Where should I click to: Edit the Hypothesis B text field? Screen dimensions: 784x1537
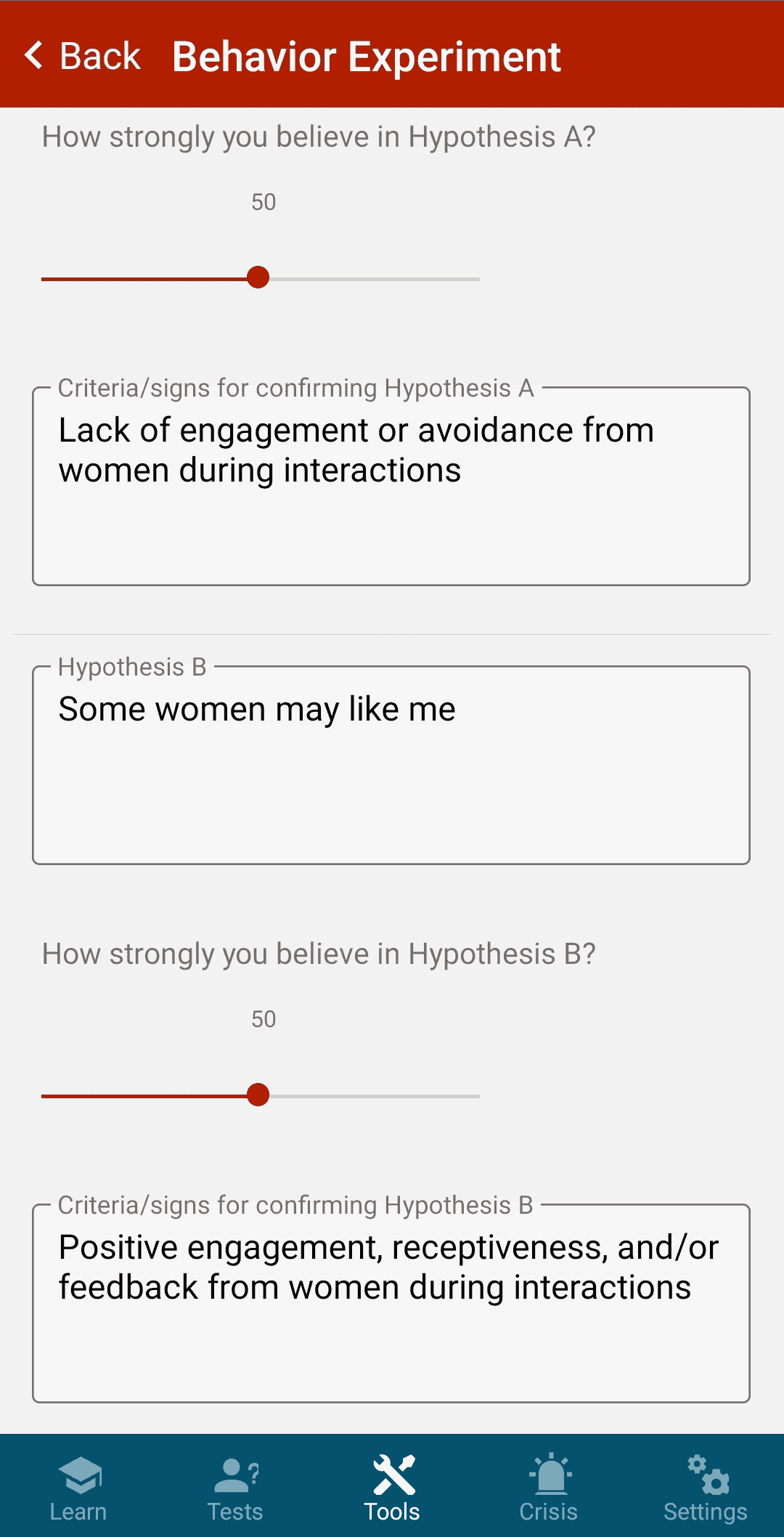[x=391, y=765]
